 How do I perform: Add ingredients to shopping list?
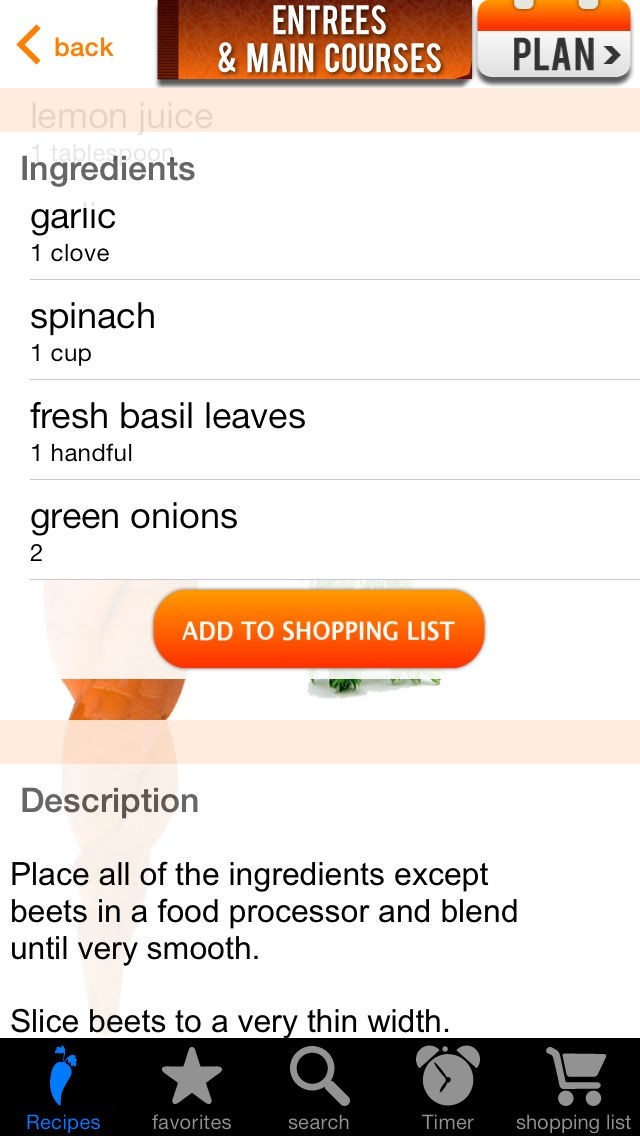tap(318, 630)
